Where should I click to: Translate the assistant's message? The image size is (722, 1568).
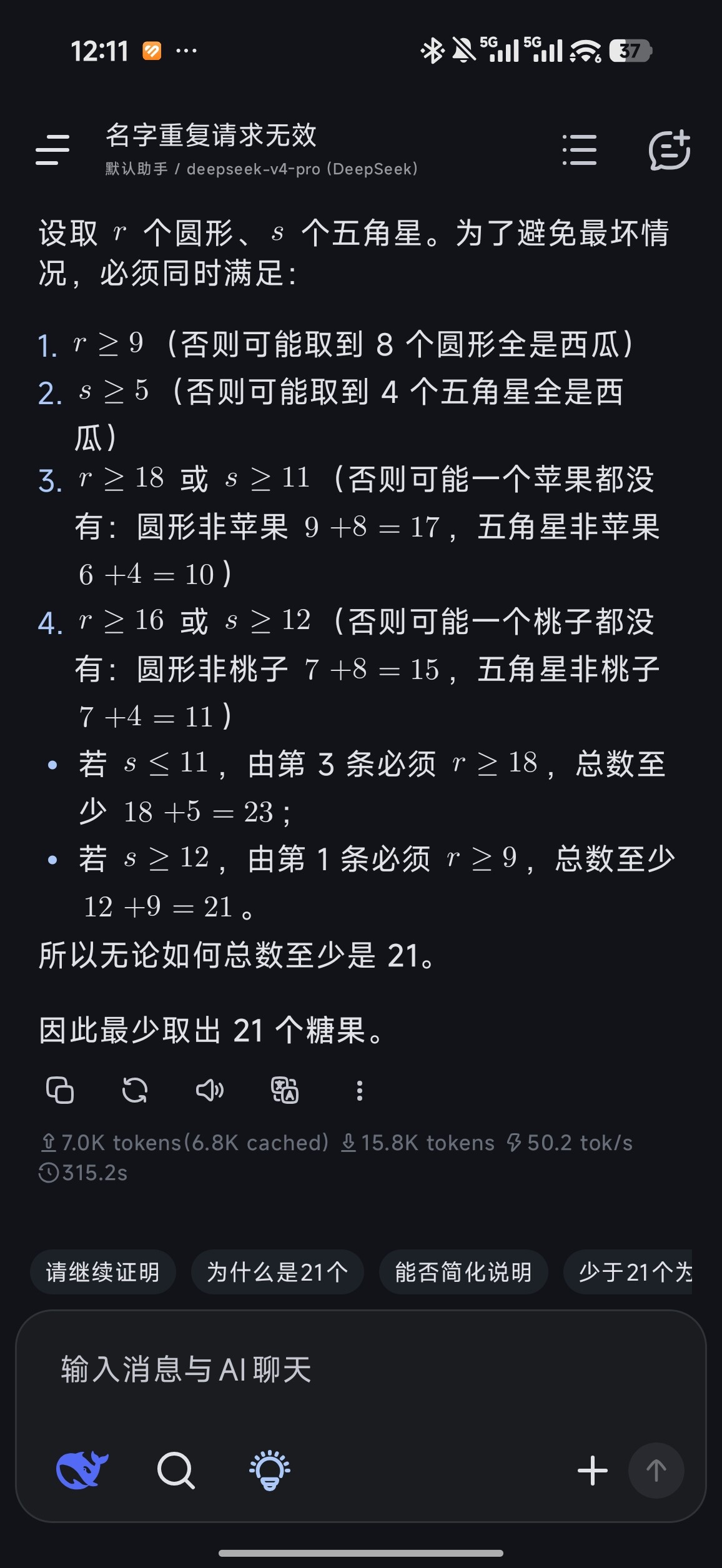285,1091
